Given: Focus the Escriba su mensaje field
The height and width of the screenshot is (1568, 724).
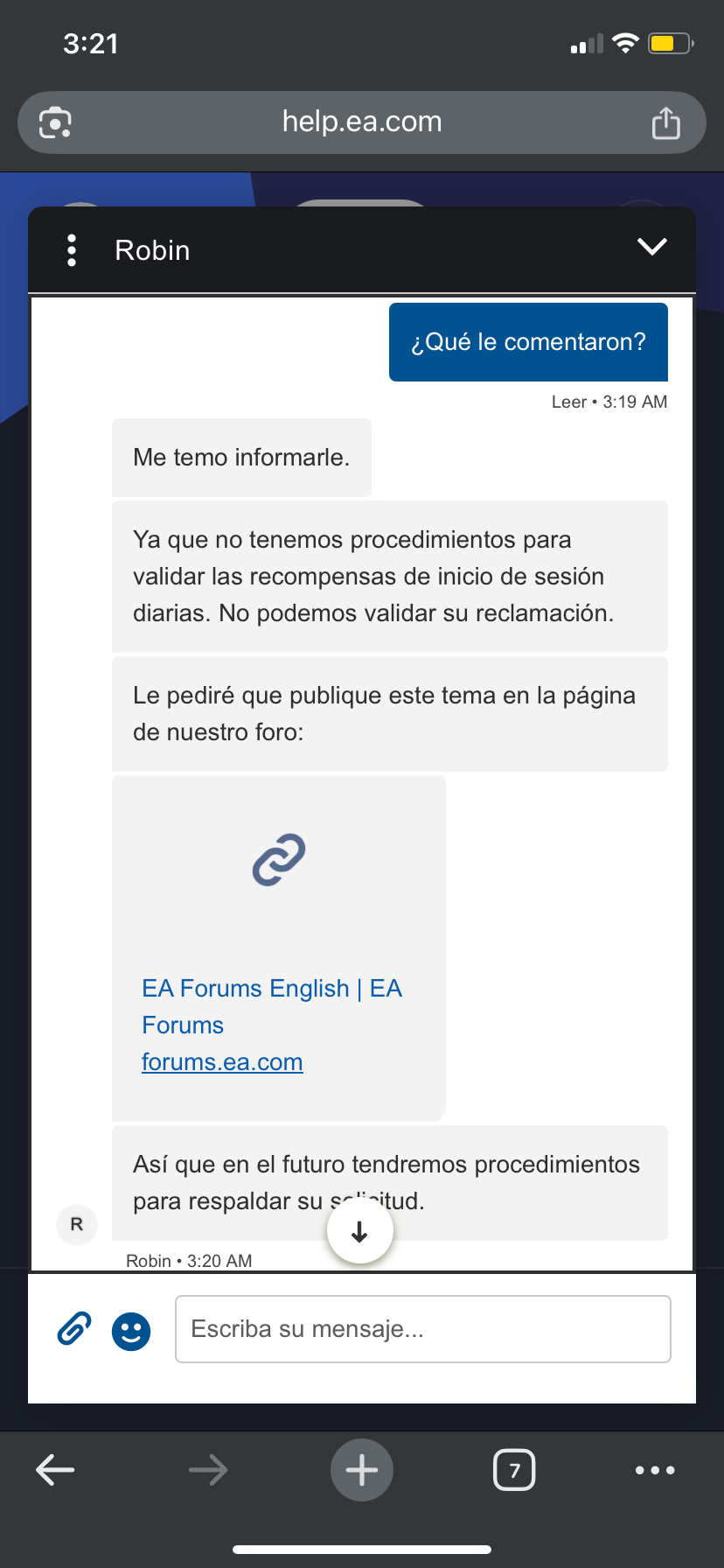Looking at the screenshot, I should pos(423,1329).
